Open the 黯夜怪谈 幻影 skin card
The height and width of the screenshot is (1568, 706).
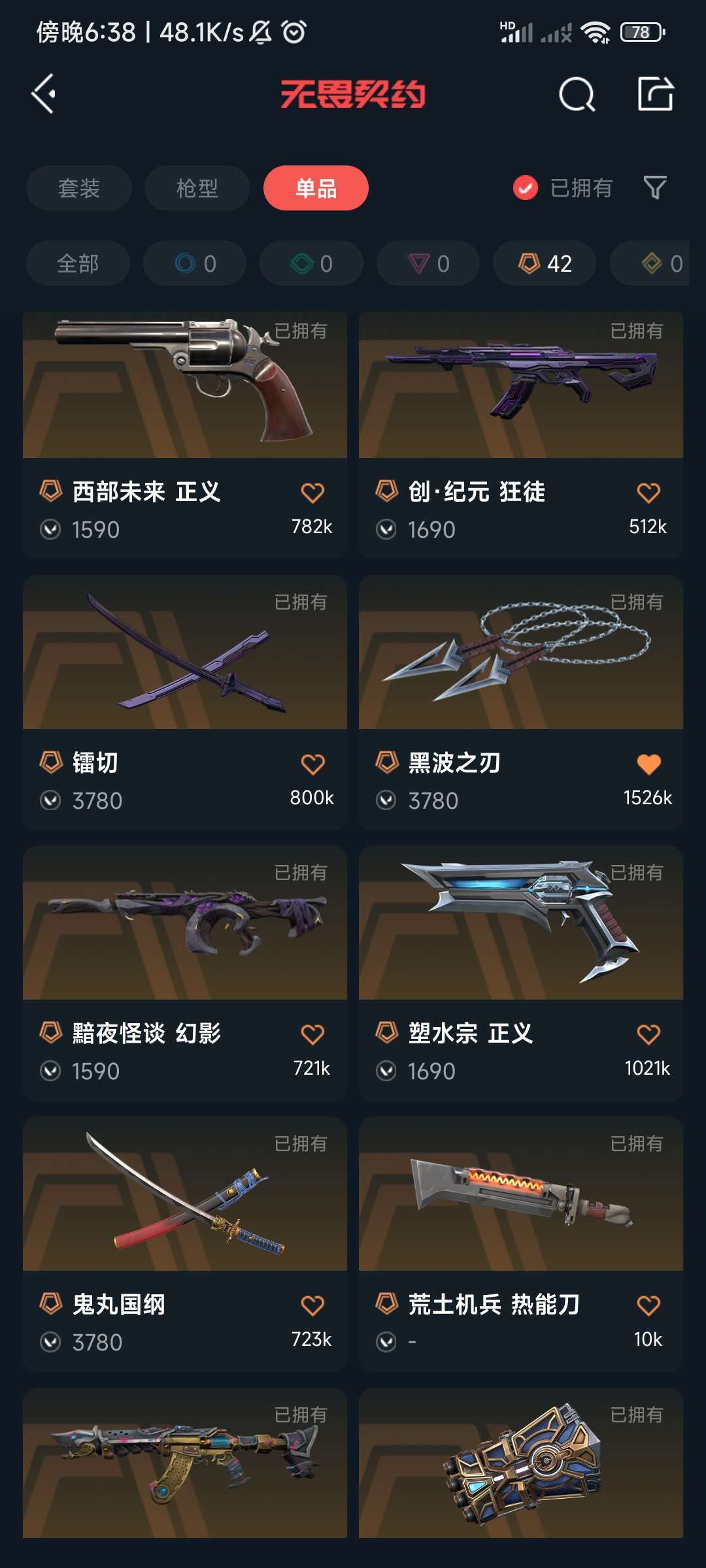[185, 973]
